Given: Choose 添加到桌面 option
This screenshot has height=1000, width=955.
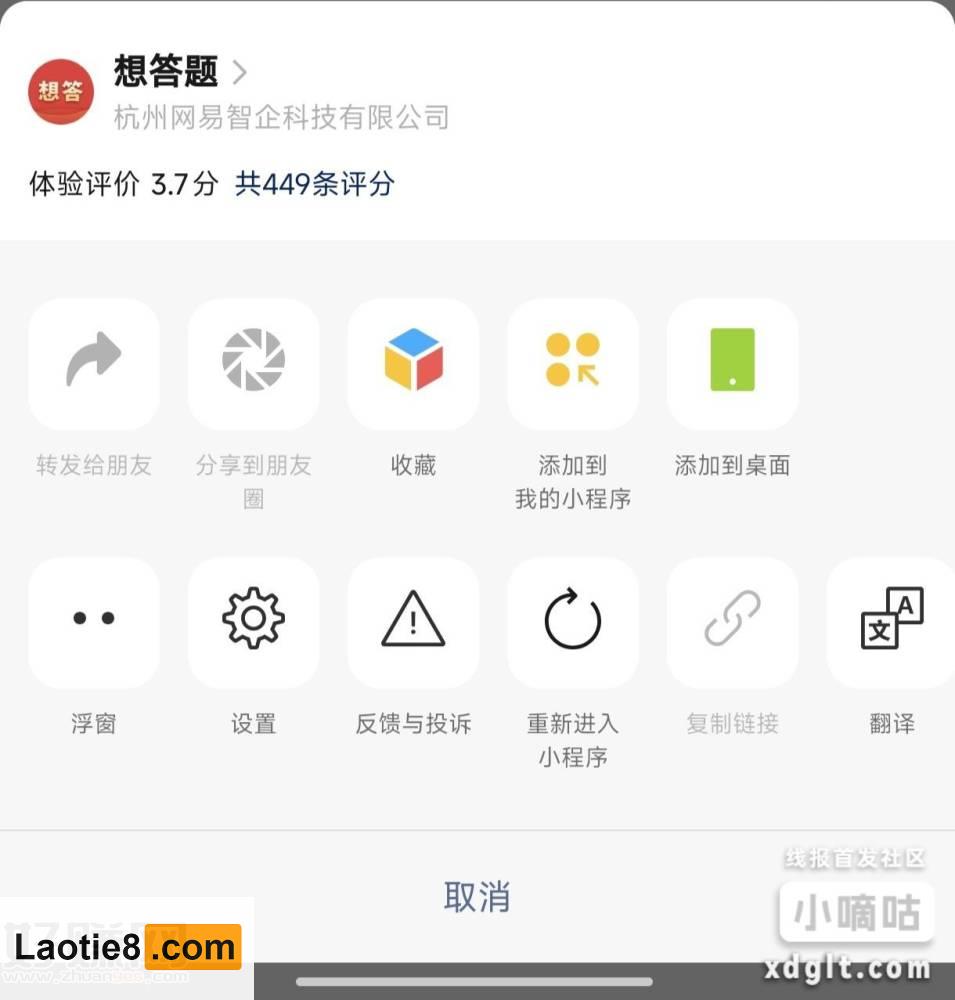Looking at the screenshot, I should (x=732, y=364).
